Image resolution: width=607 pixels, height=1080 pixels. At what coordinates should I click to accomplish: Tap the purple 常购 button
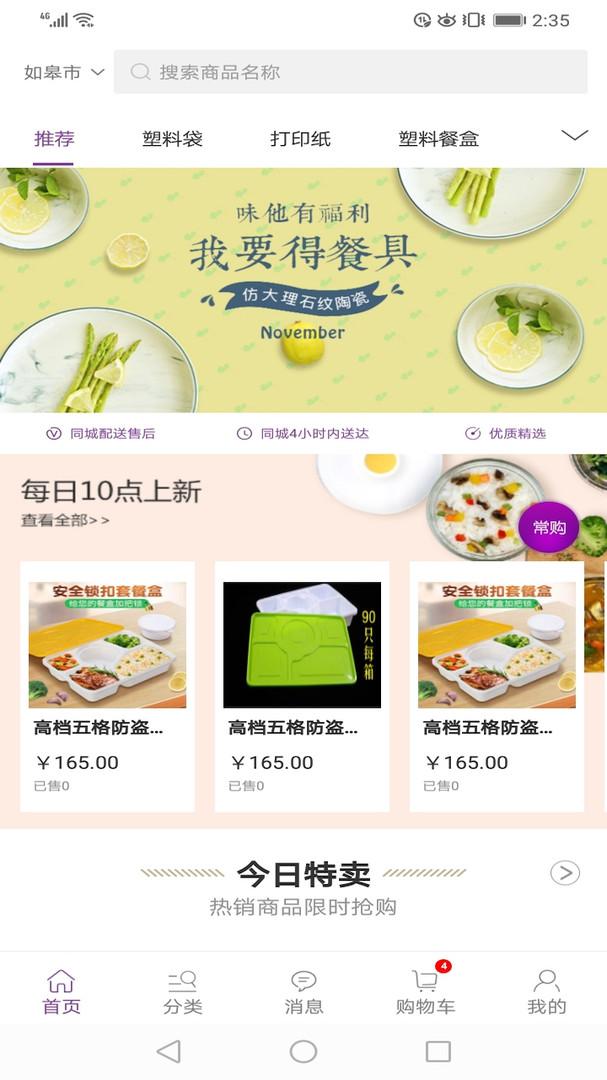tap(549, 527)
